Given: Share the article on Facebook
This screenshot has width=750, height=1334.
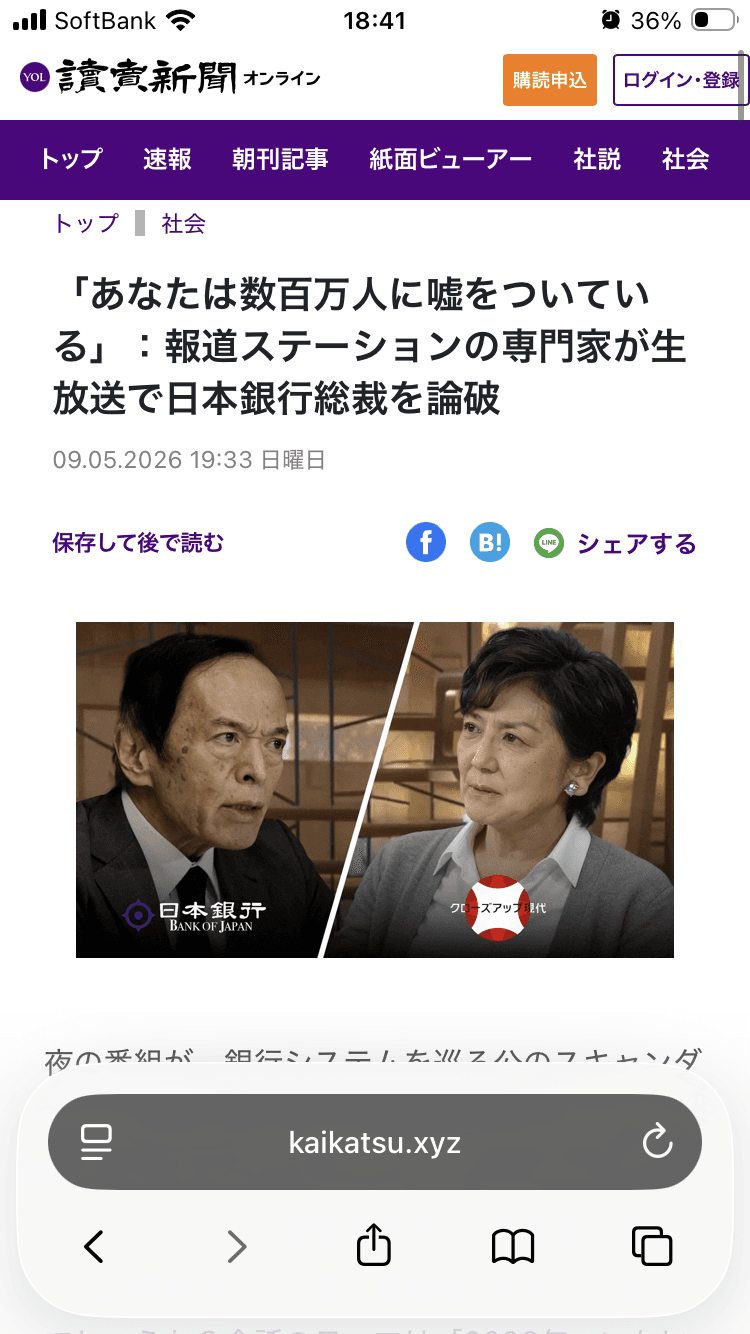Looking at the screenshot, I should pos(426,543).
